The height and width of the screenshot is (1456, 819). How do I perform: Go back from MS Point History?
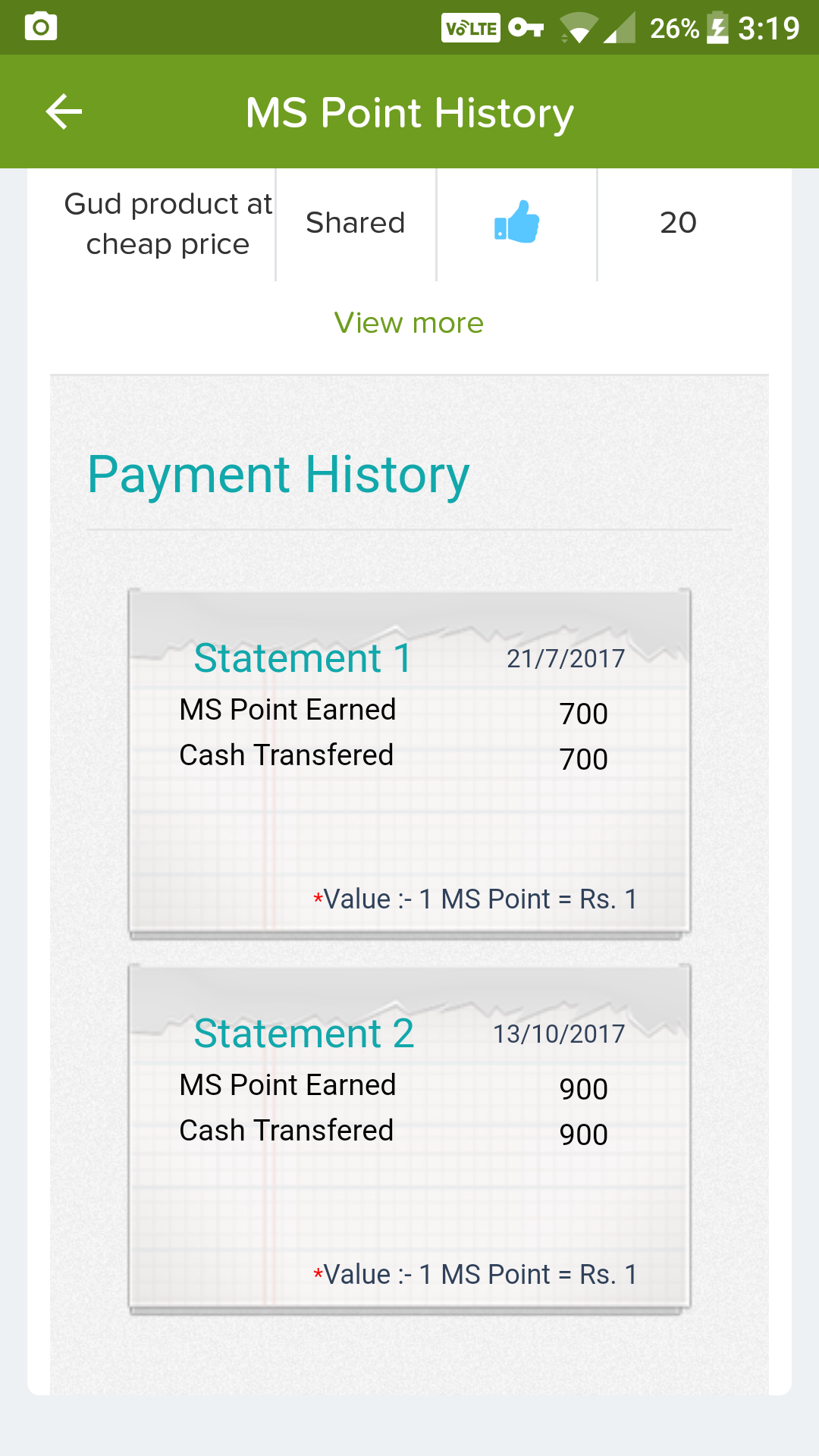click(x=64, y=112)
